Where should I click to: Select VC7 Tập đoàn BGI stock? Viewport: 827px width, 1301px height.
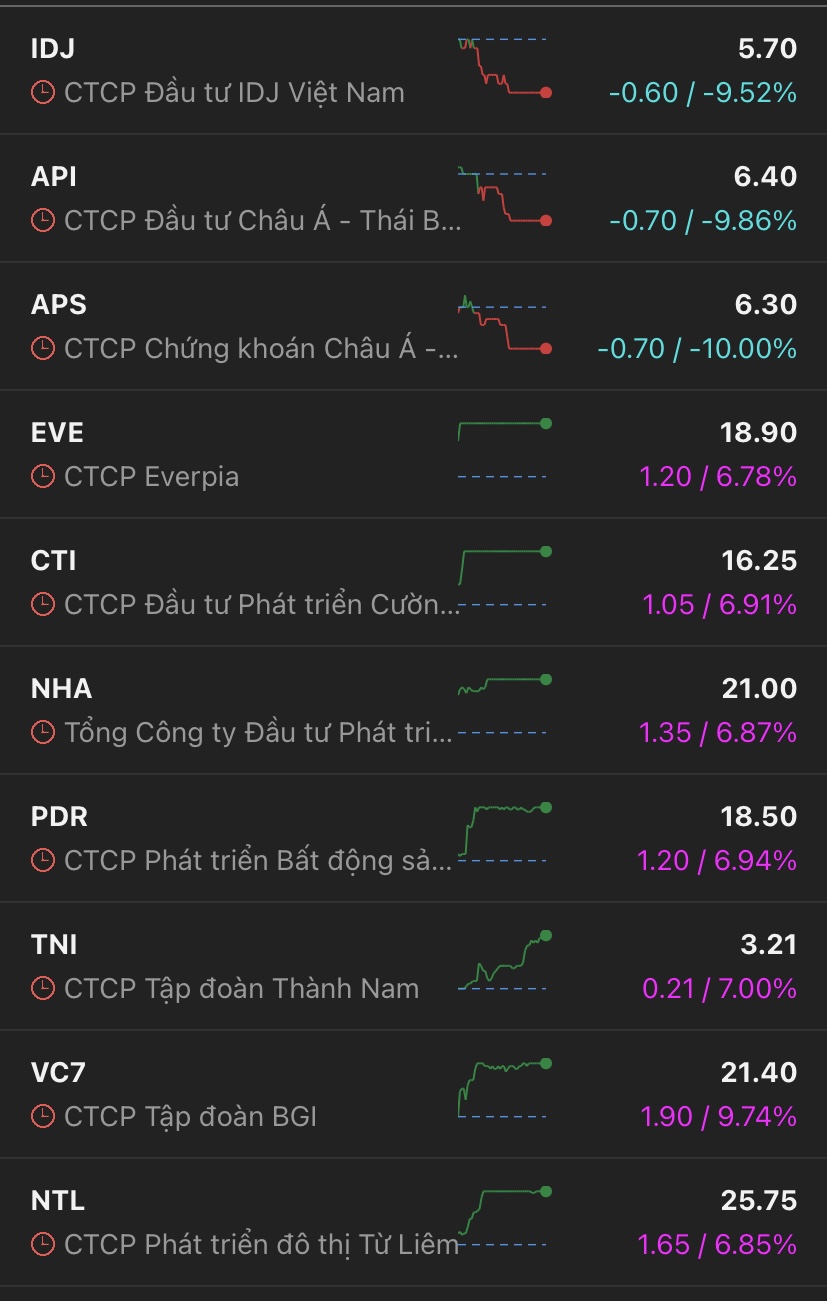[x=413, y=1095]
